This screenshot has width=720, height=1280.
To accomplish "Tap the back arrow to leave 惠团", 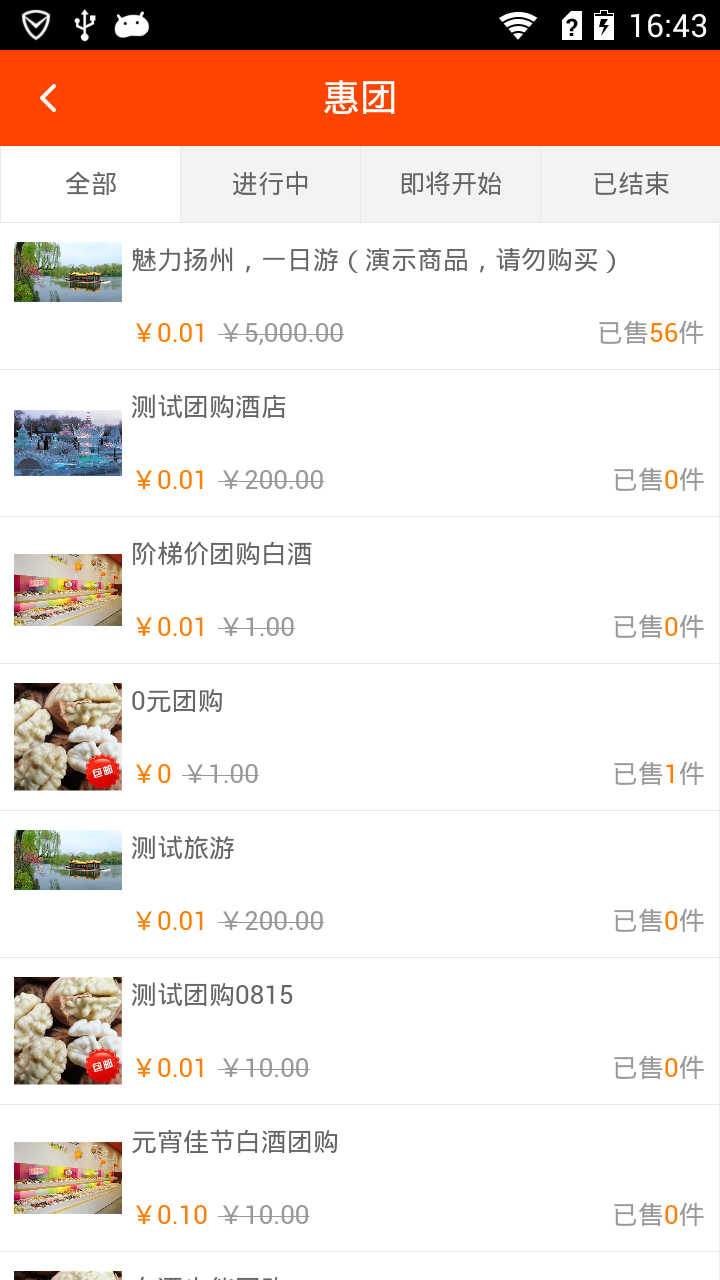I will coord(46,97).
